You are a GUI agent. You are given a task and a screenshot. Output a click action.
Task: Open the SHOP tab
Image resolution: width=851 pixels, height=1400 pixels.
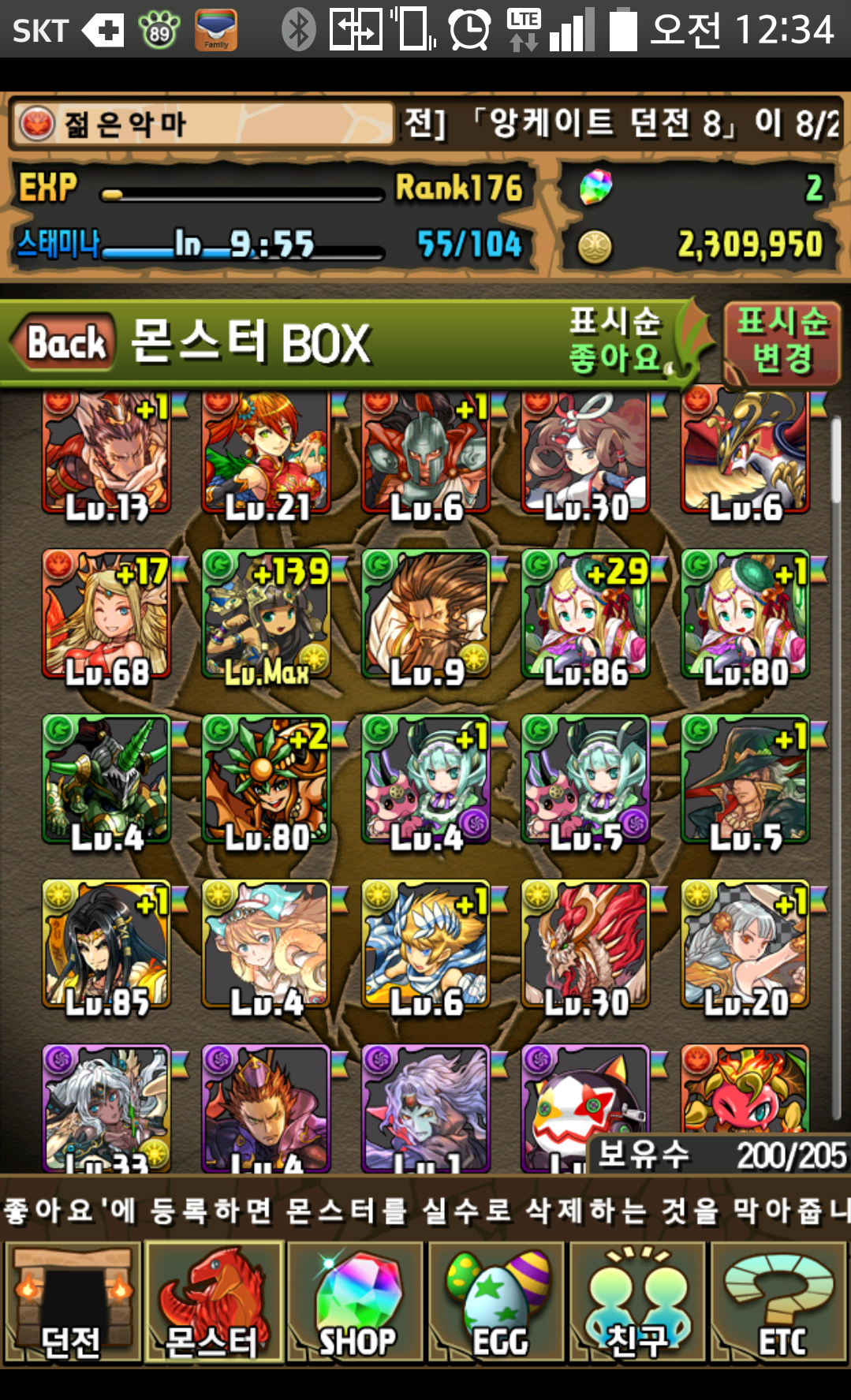(x=356, y=1303)
